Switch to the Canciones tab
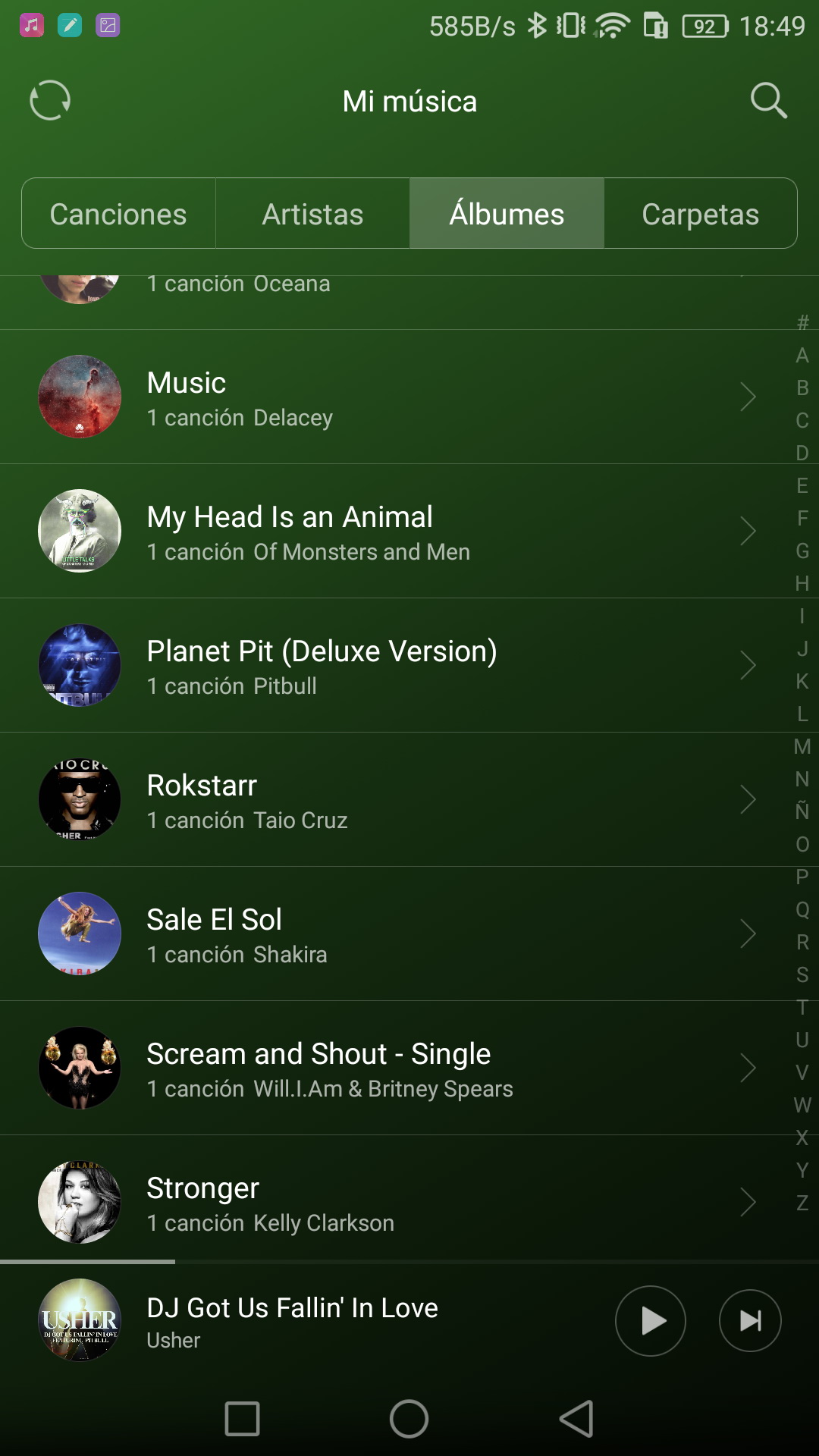Image resolution: width=819 pixels, height=1456 pixels. (118, 214)
